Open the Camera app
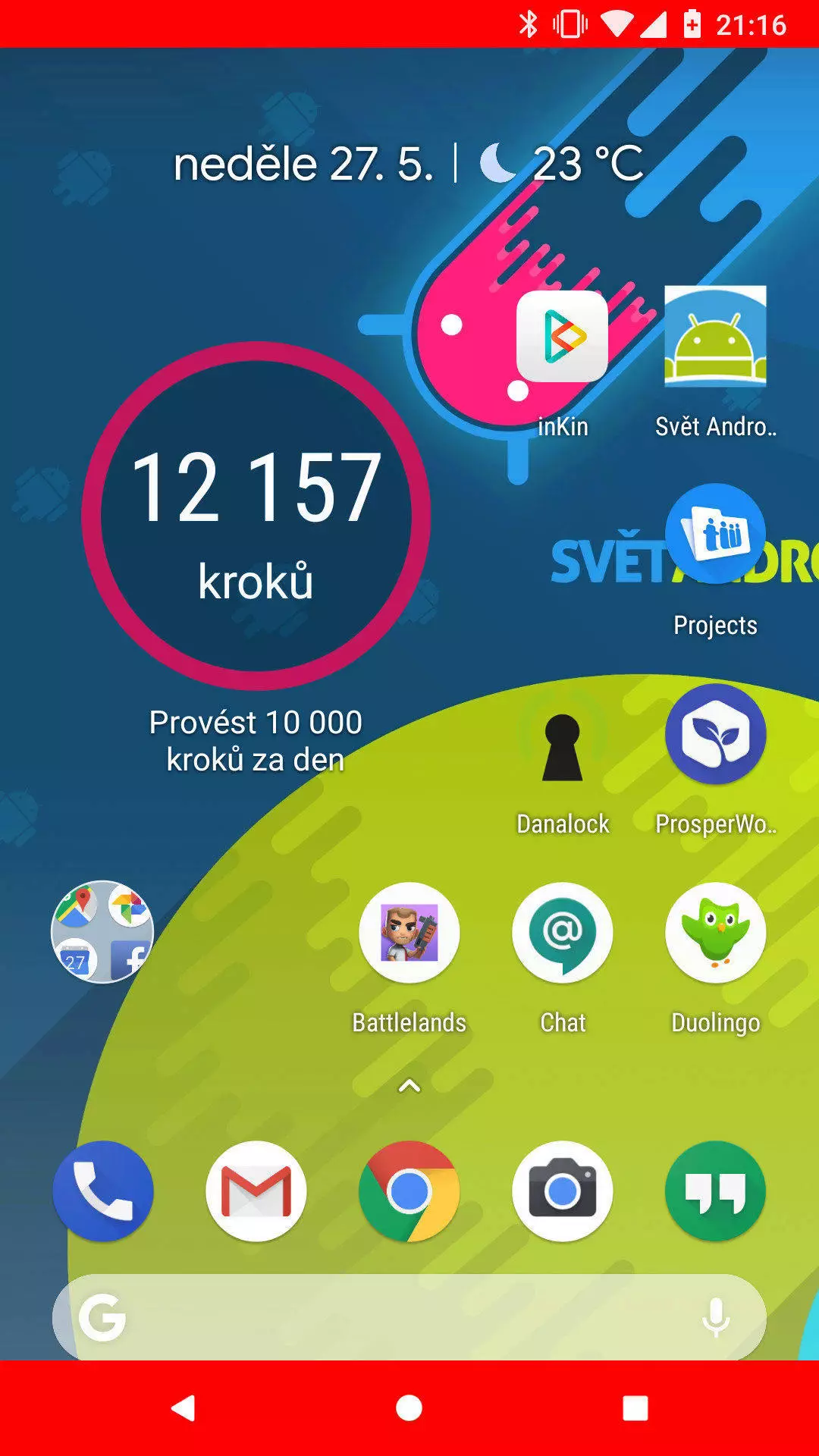The width and height of the screenshot is (819, 1456). pyautogui.click(x=562, y=1191)
